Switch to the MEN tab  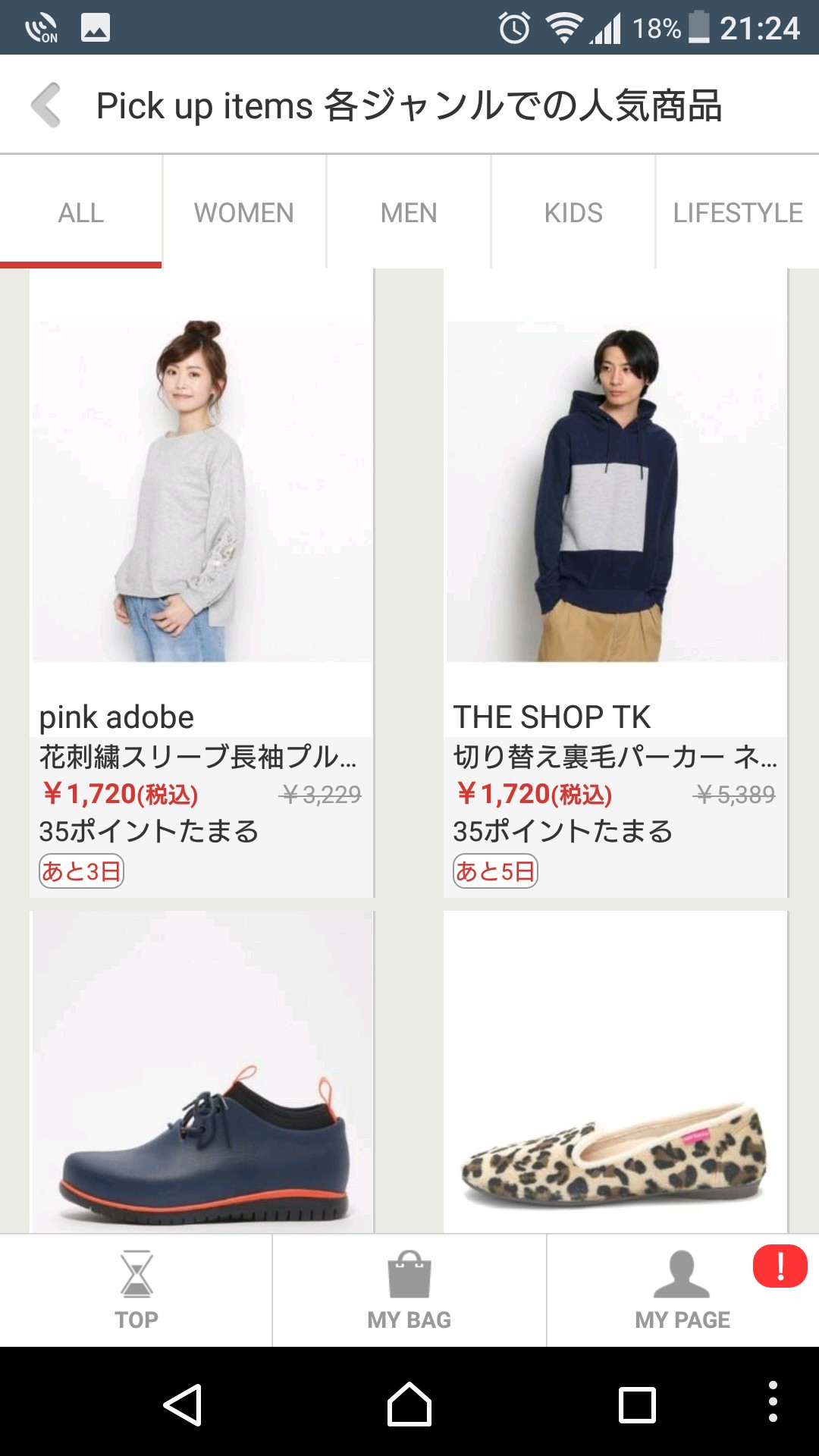(409, 212)
